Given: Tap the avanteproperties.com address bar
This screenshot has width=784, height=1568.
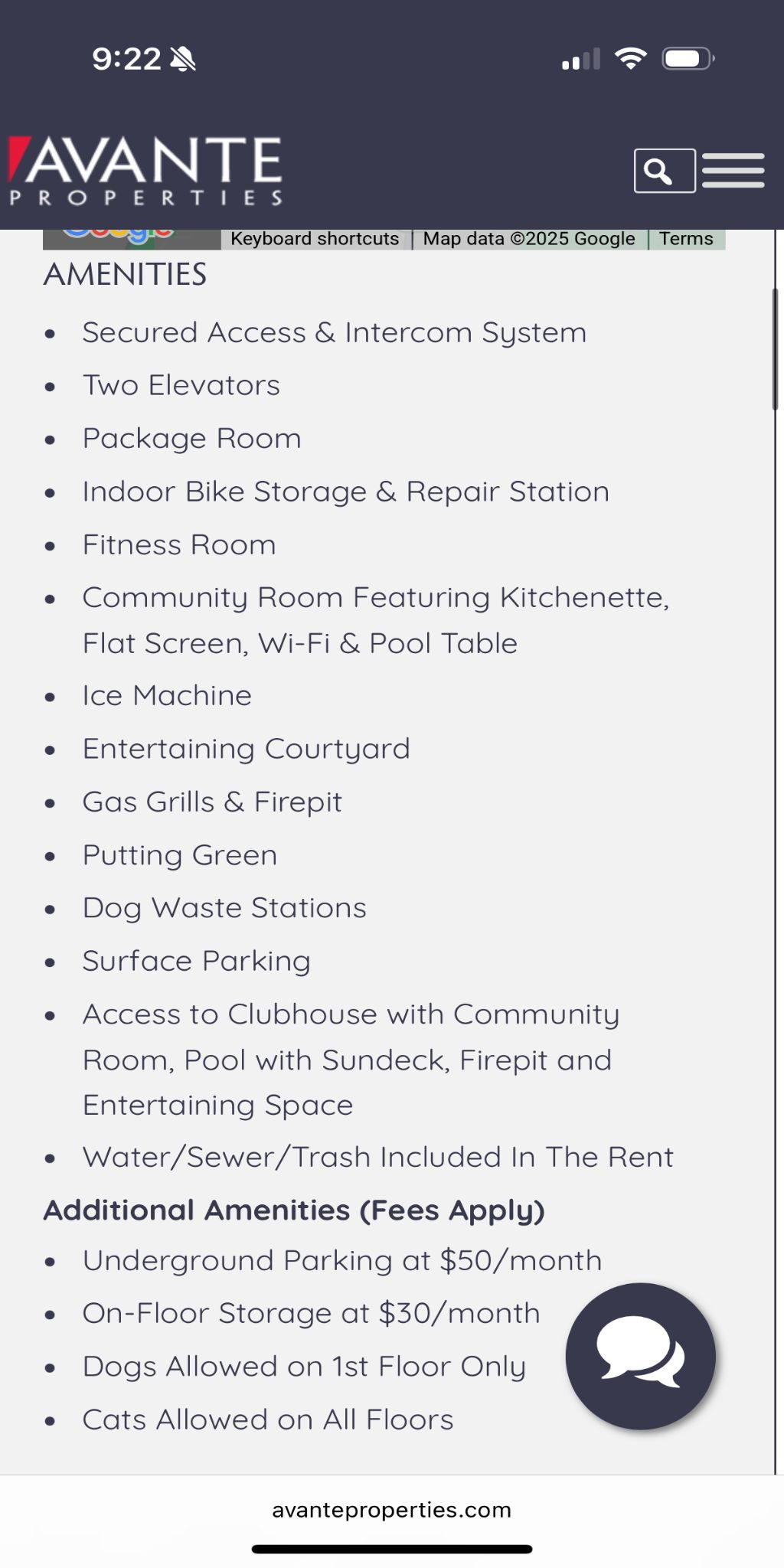Looking at the screenshot, I should 391,1510.
